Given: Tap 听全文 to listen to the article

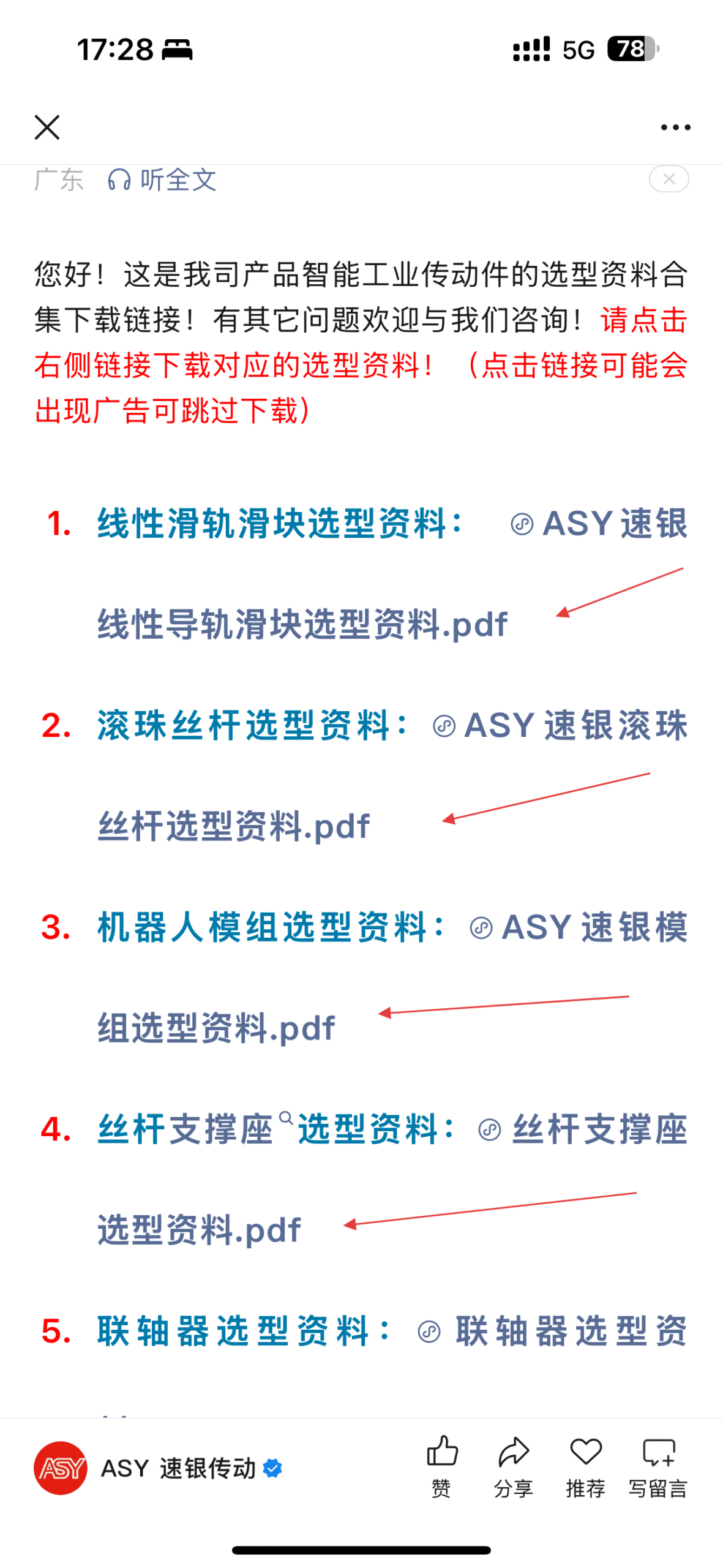Looking at the screenshot, I should 162,180.
